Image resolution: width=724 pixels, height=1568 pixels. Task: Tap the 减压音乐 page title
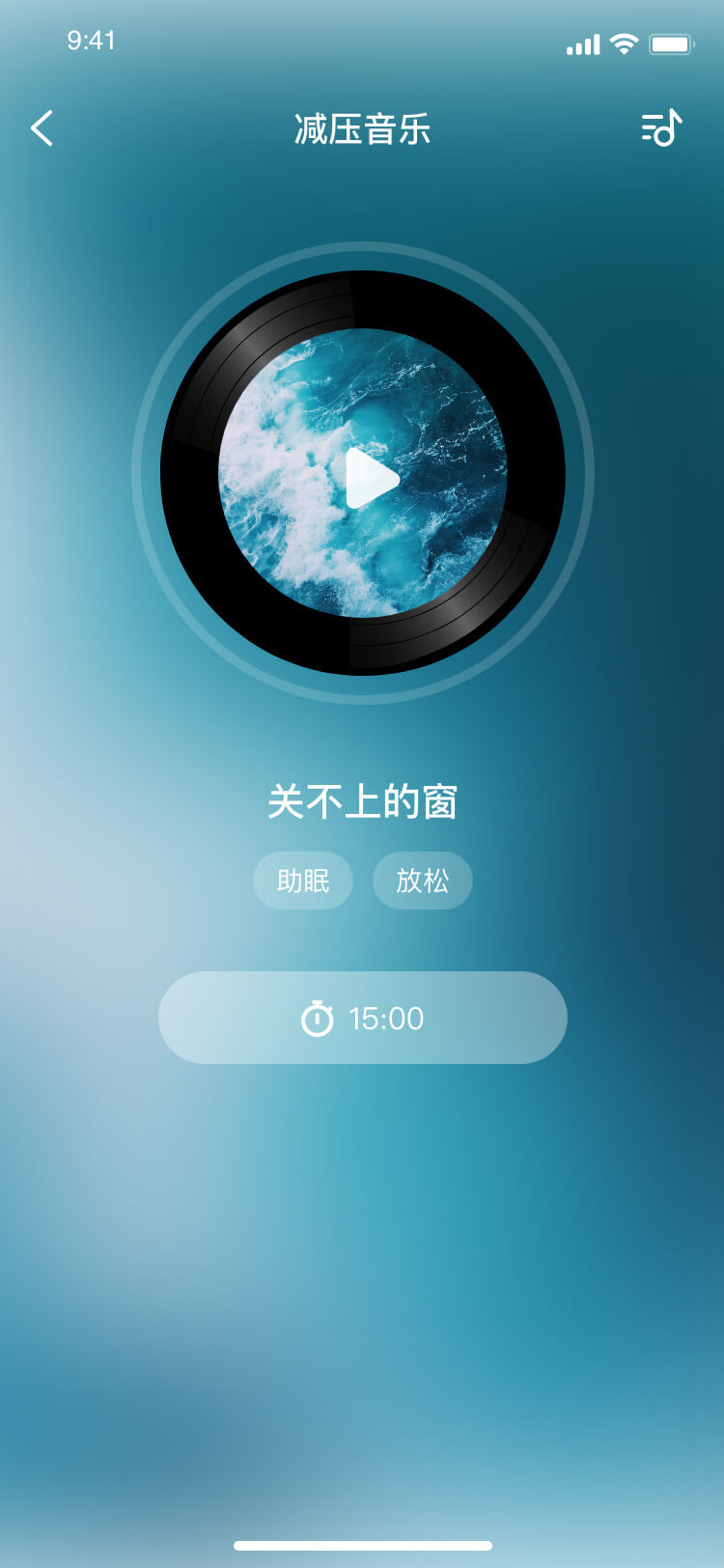[362, 128]
